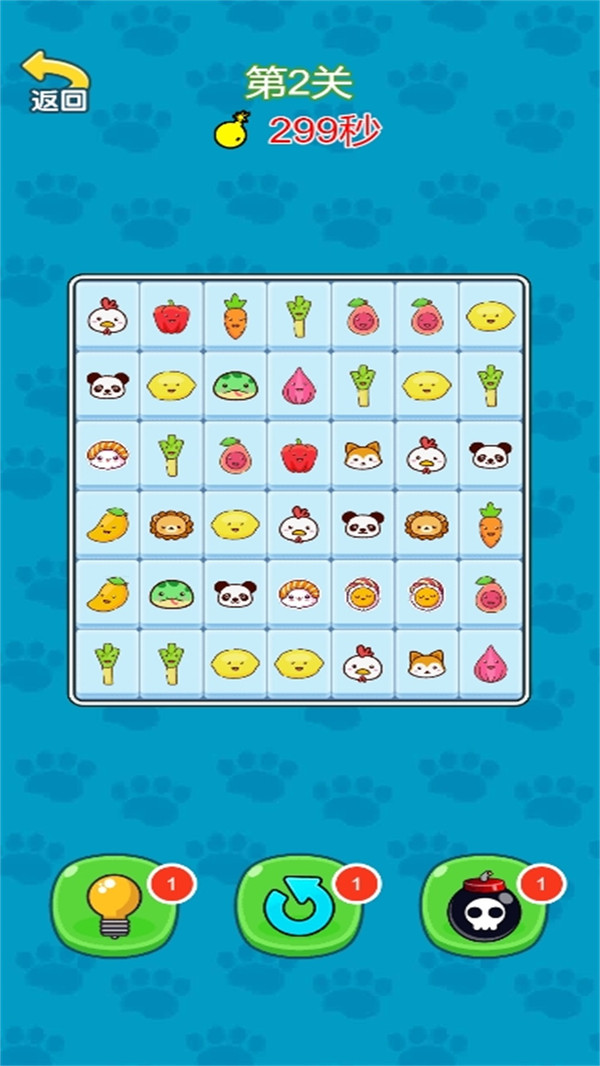
Task: Pick the pink onion tile beside the frog
Action: 299,385
